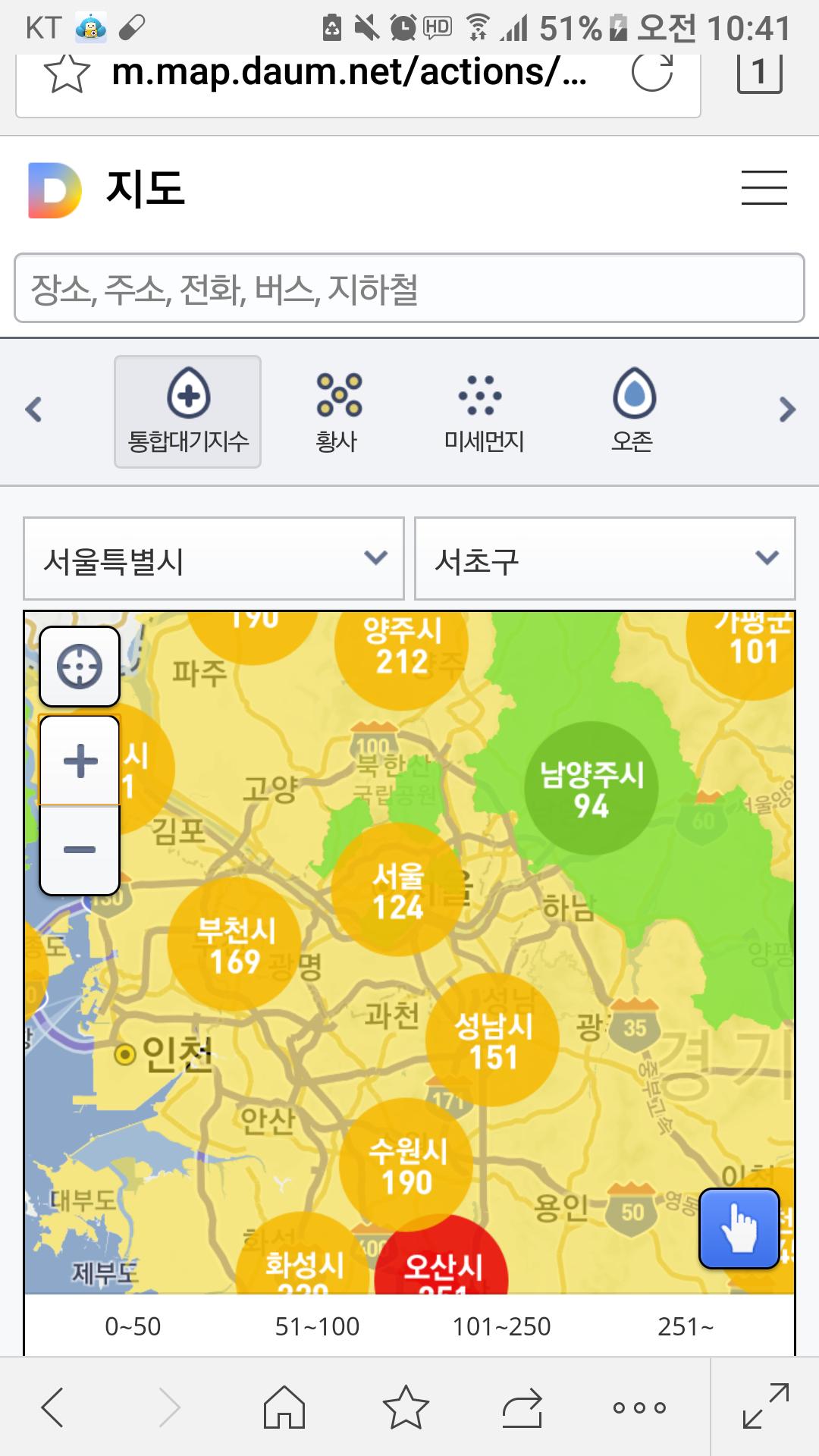The height and width of the screenshot is (1456, 819).
Task: Switch to the 미세먼지 tab
Action: tap(483, 412)
